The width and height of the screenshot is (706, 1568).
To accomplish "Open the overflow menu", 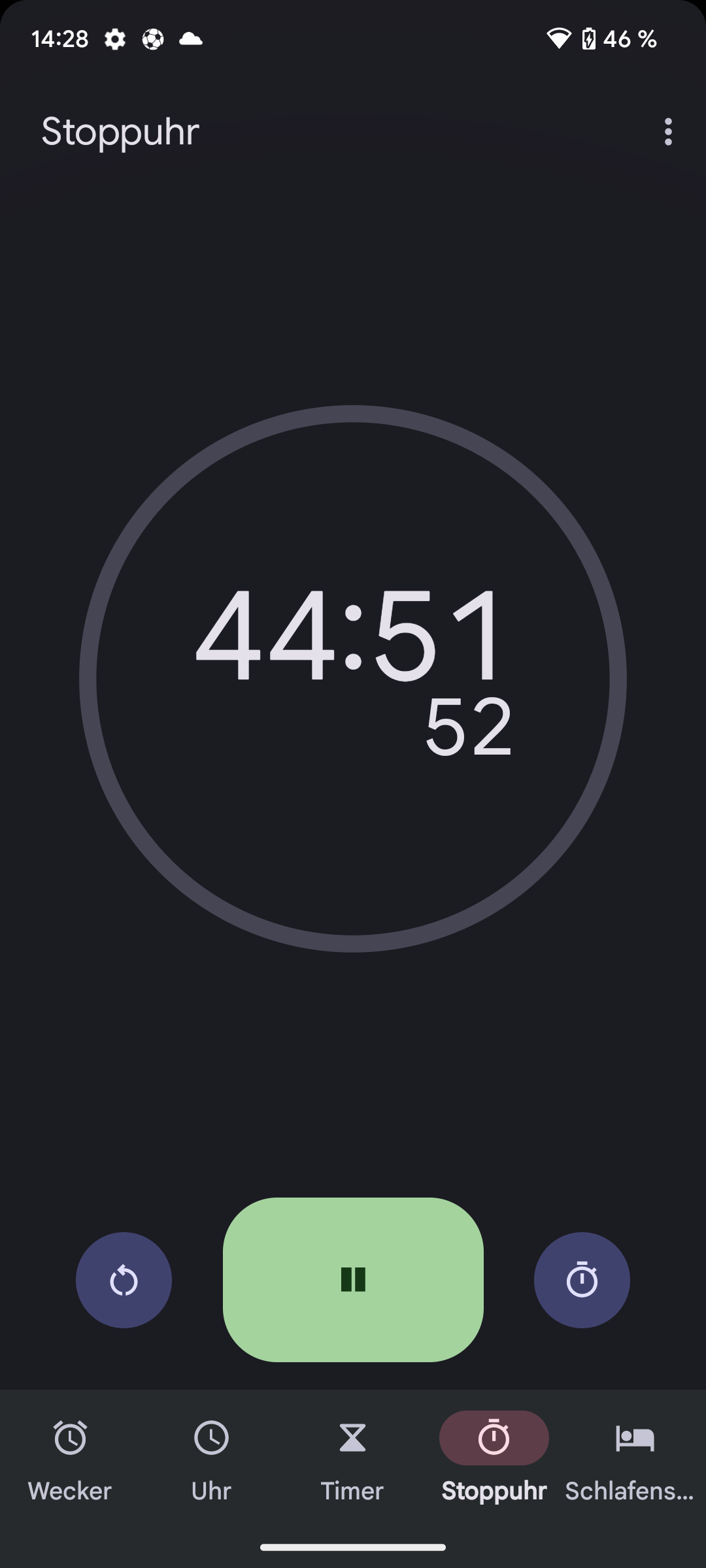I will coord(667,132).
